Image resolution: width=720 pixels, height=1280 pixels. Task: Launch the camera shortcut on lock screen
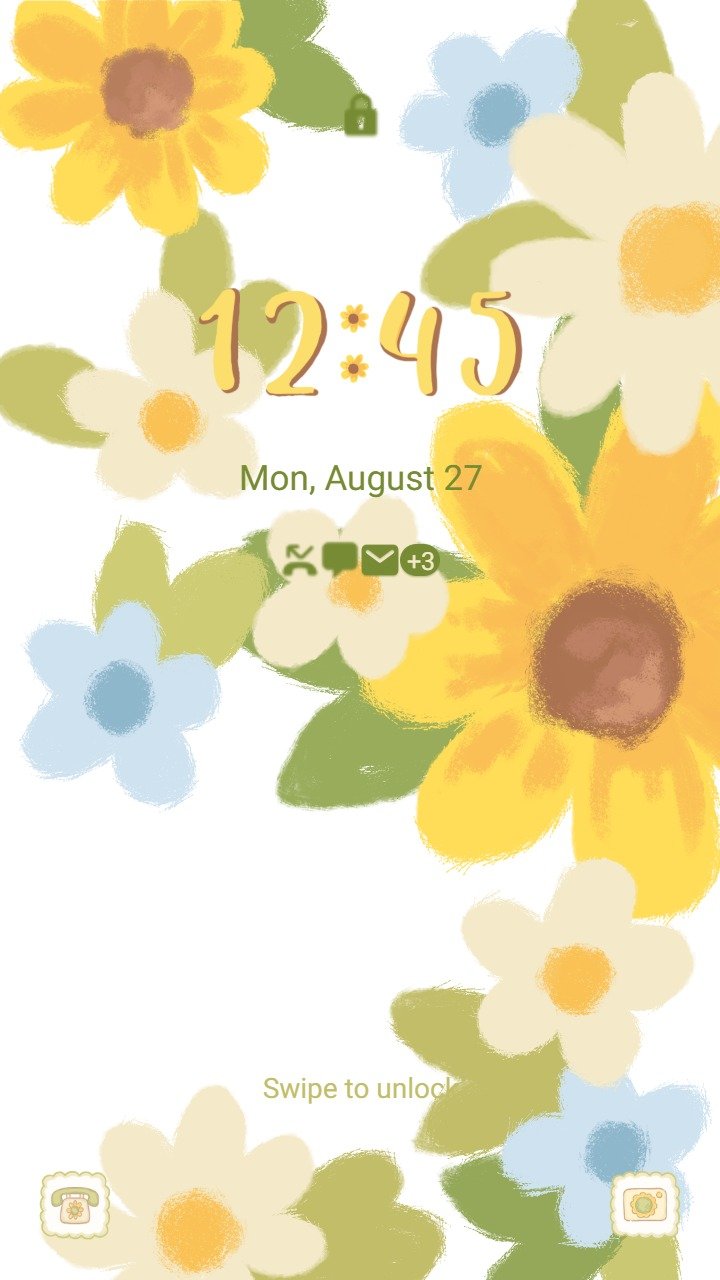[x=645, y=1205]
